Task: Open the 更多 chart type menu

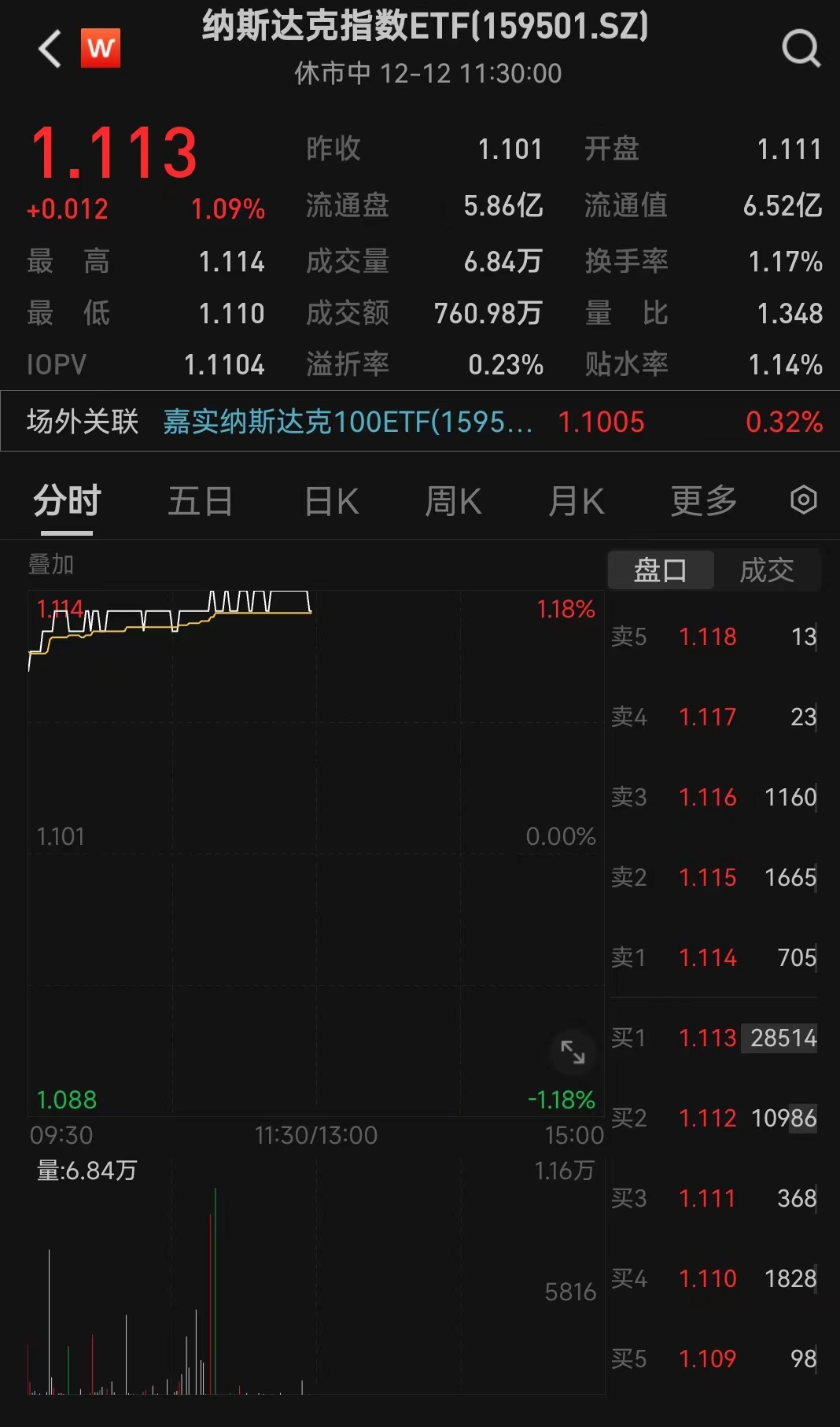Action: 703,500
